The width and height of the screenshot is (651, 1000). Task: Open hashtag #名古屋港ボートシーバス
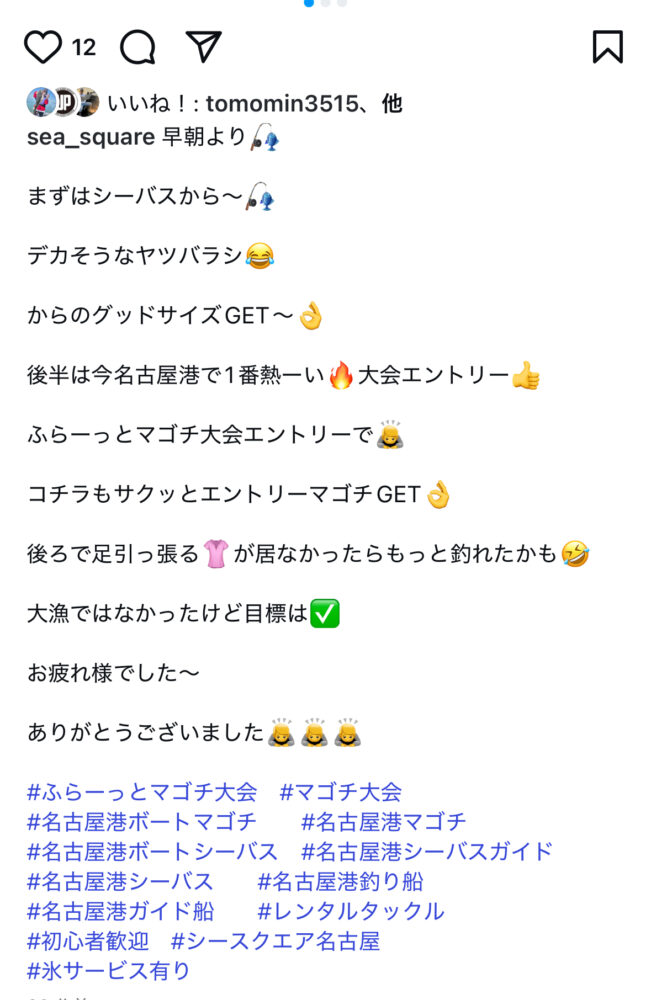tap(152, 852)
